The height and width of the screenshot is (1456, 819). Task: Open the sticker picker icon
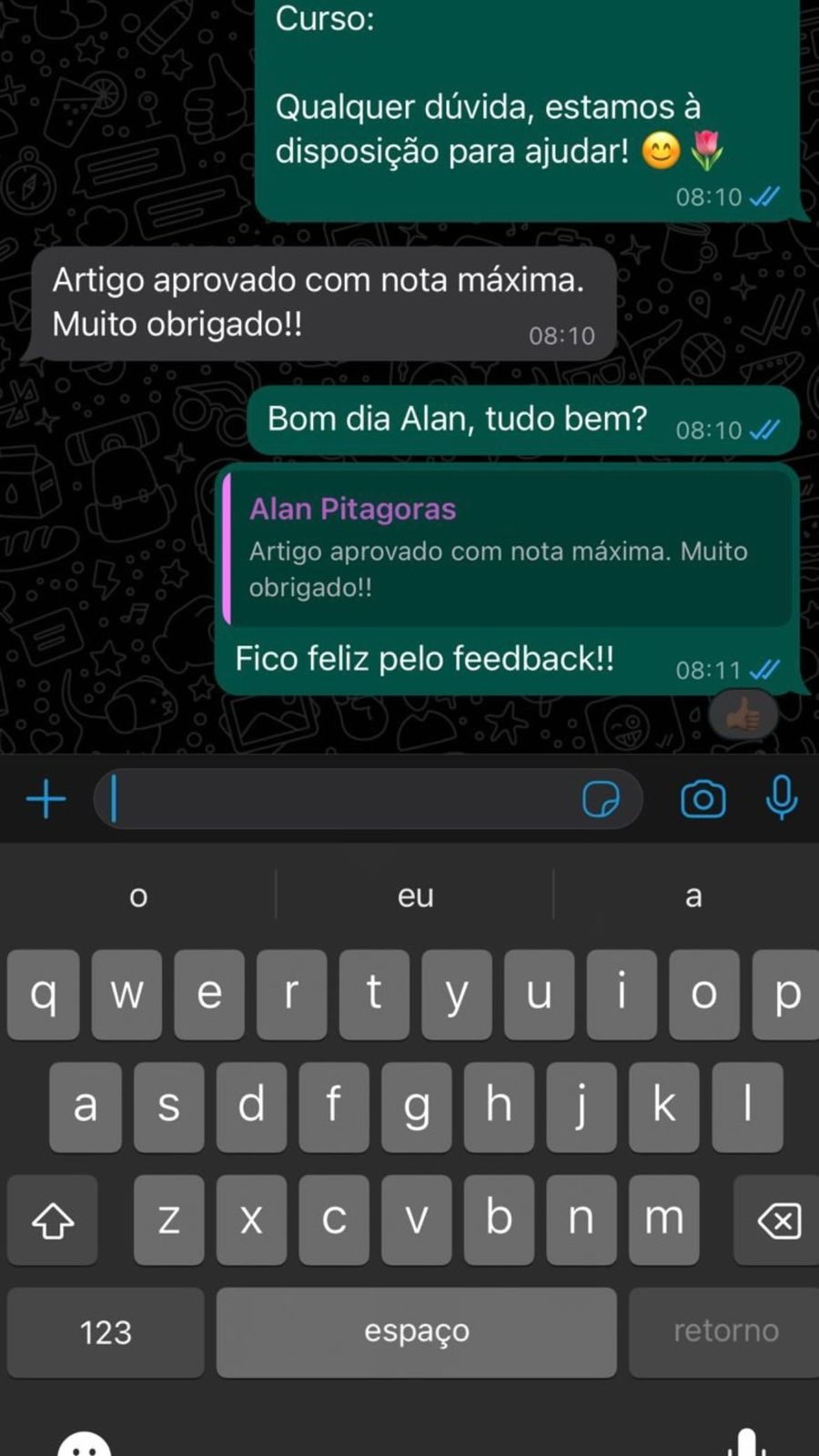pyautogui.click(x=601, y=800)
